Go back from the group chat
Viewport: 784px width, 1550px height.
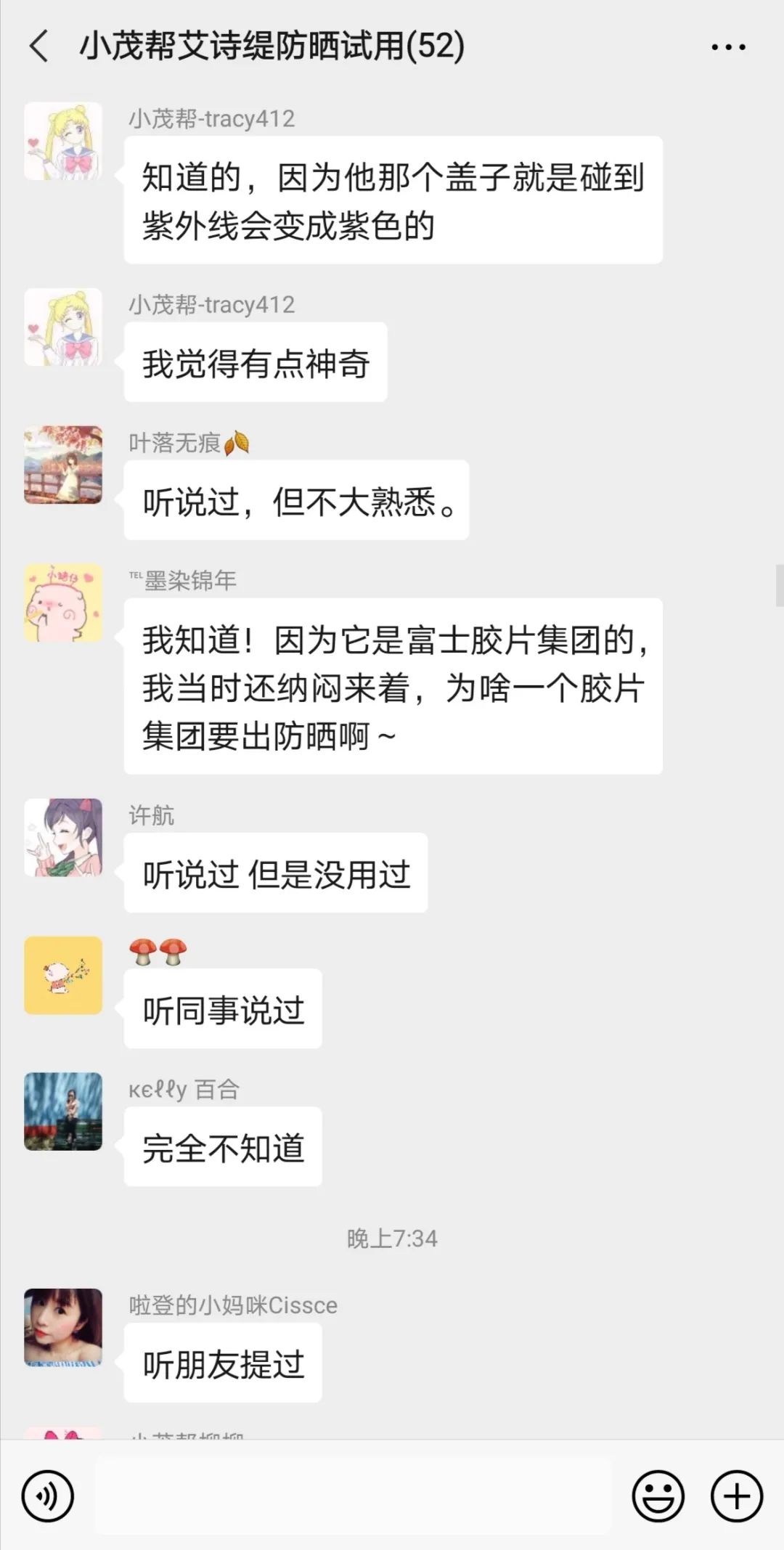click(39, 46)
